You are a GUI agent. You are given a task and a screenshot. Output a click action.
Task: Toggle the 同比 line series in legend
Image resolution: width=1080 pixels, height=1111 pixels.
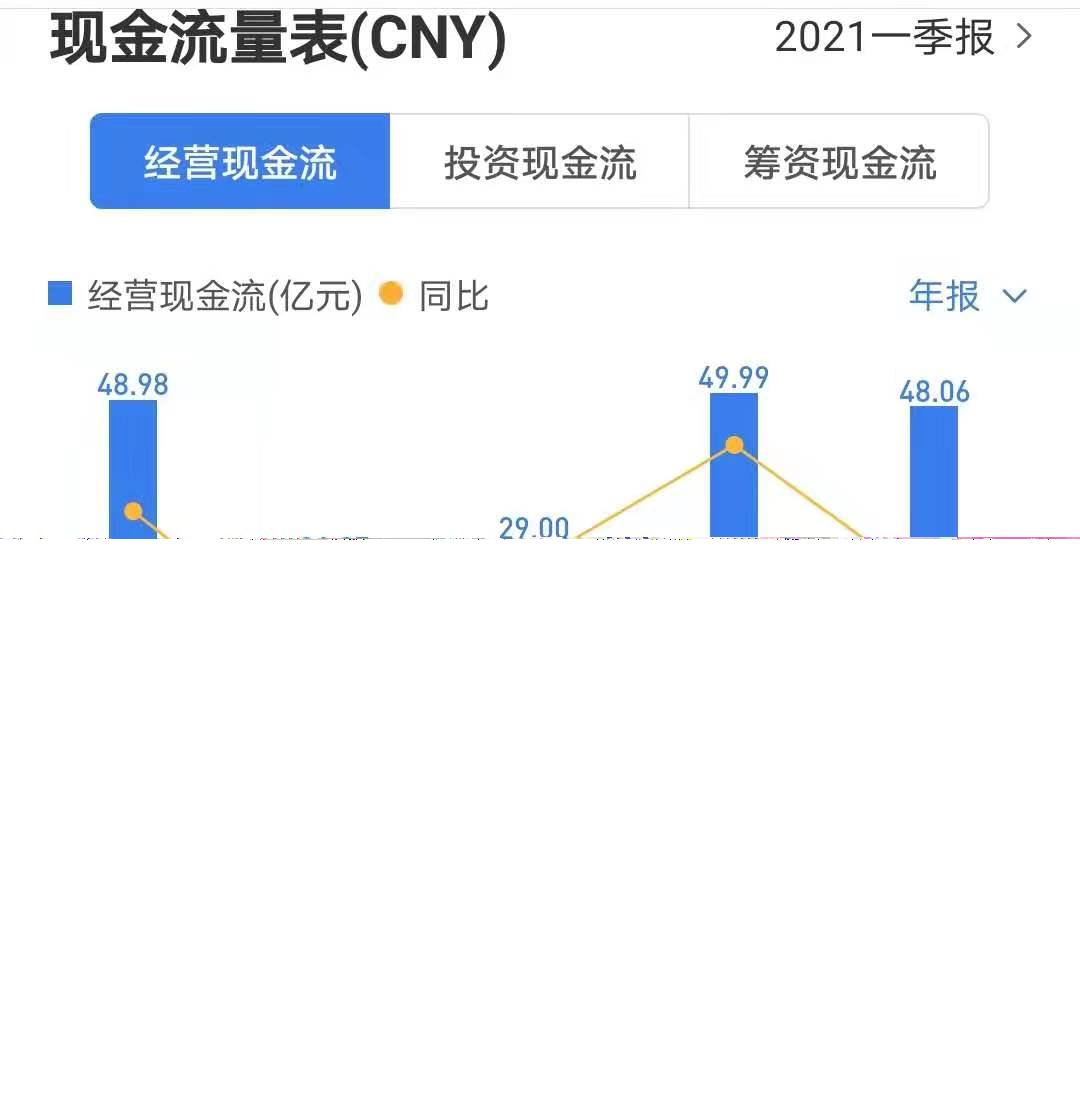tap(392, 294)
